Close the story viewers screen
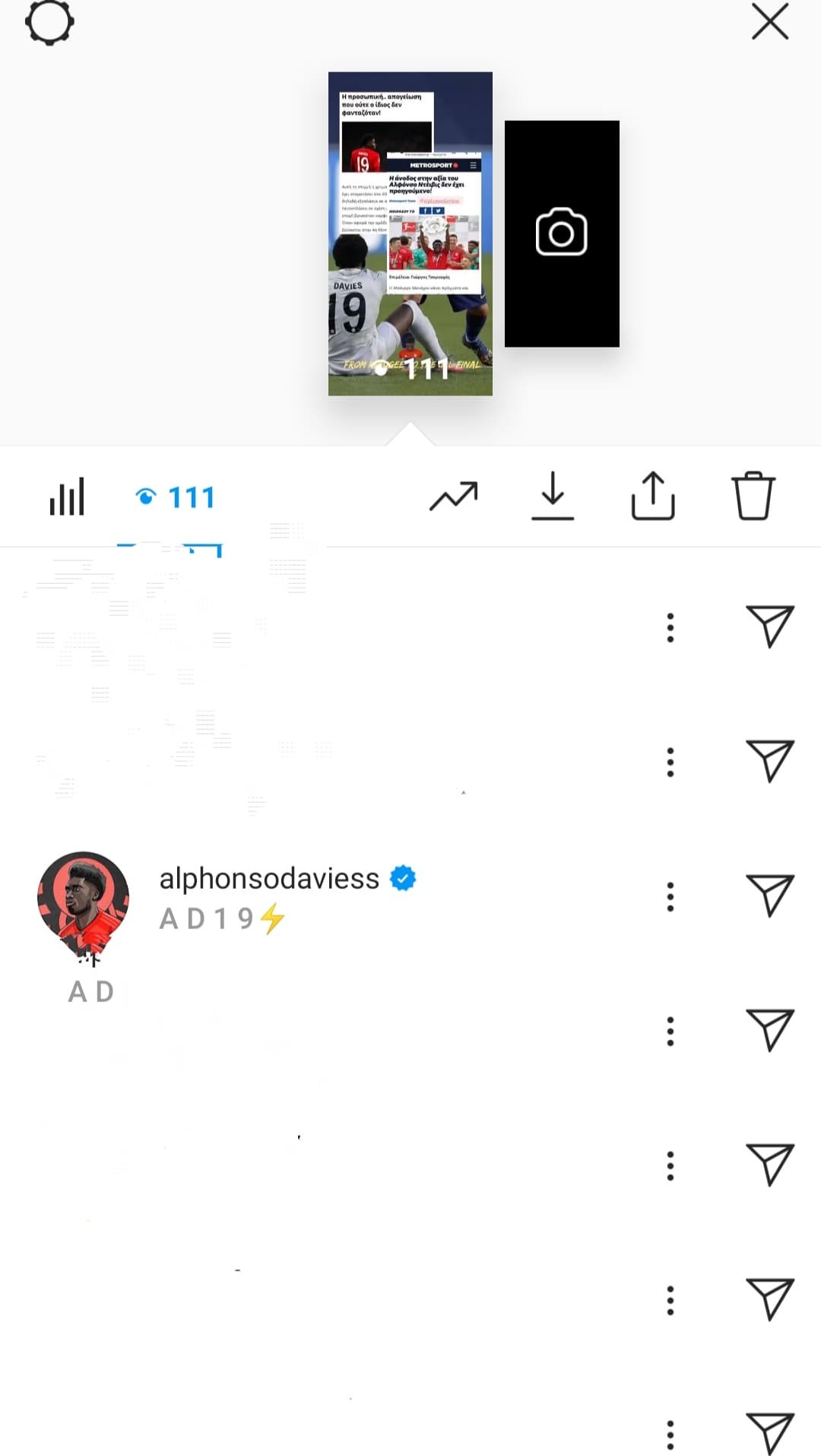 pyautogui.click(x=769, y=22)
